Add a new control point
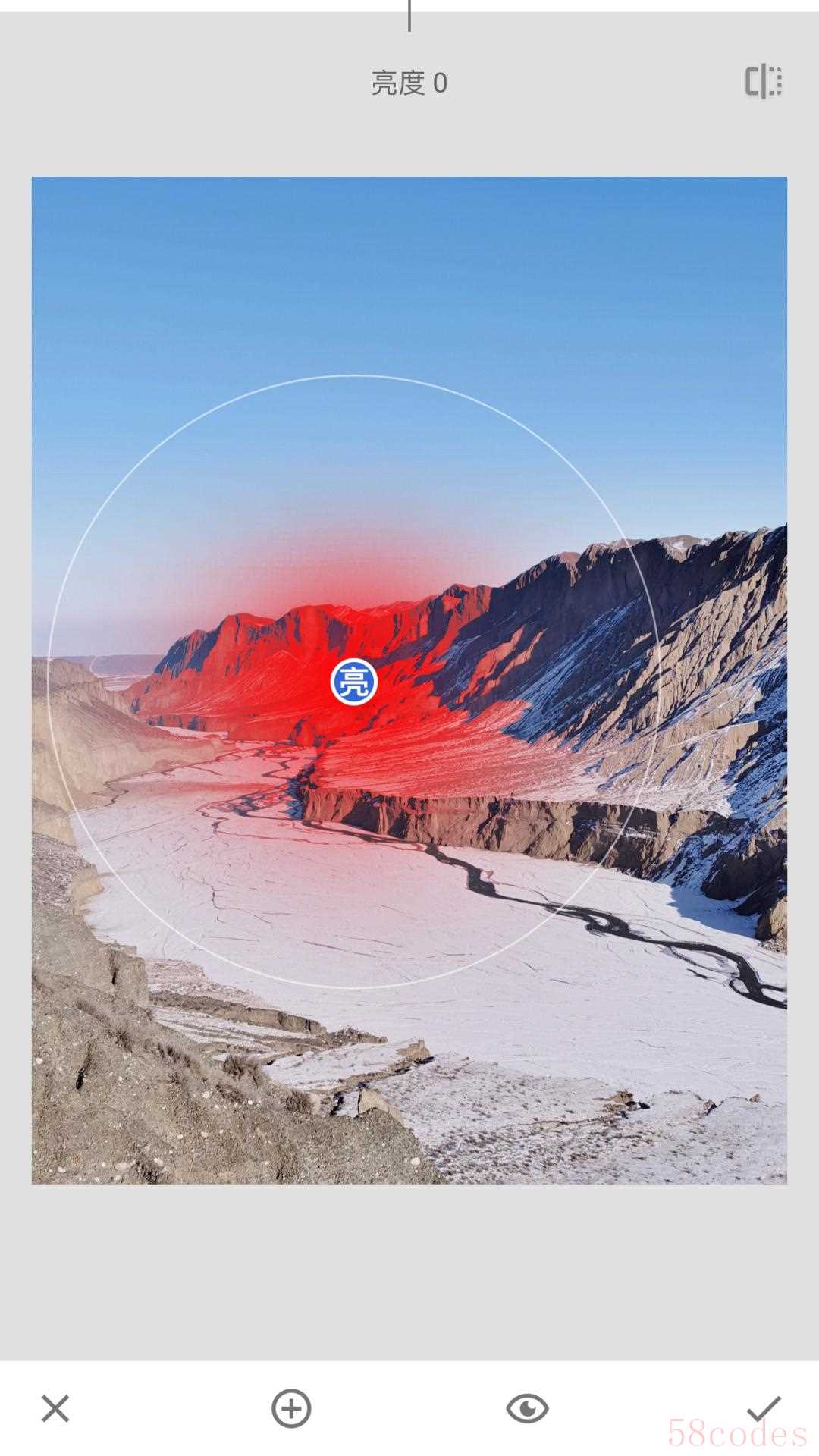Viewport: 819px width, 1456px height. point(291,1408)
